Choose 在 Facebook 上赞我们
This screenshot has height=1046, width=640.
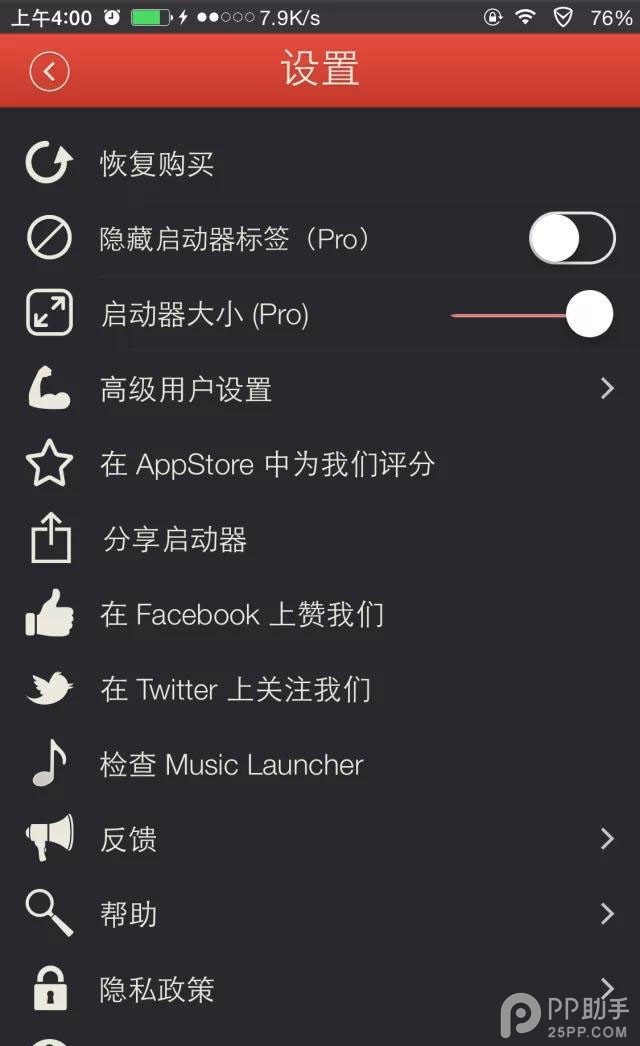click(241, 614)
